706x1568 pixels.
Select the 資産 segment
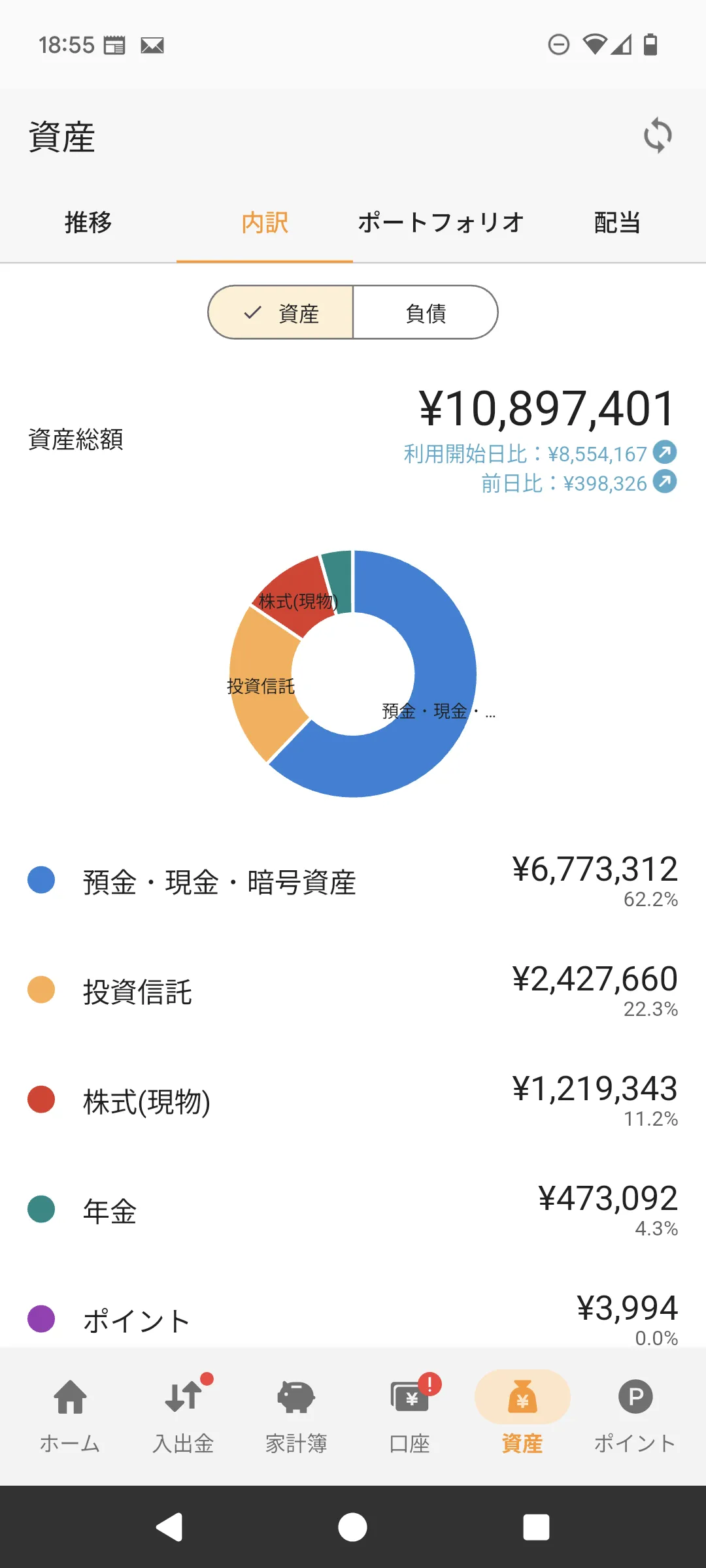281,313
